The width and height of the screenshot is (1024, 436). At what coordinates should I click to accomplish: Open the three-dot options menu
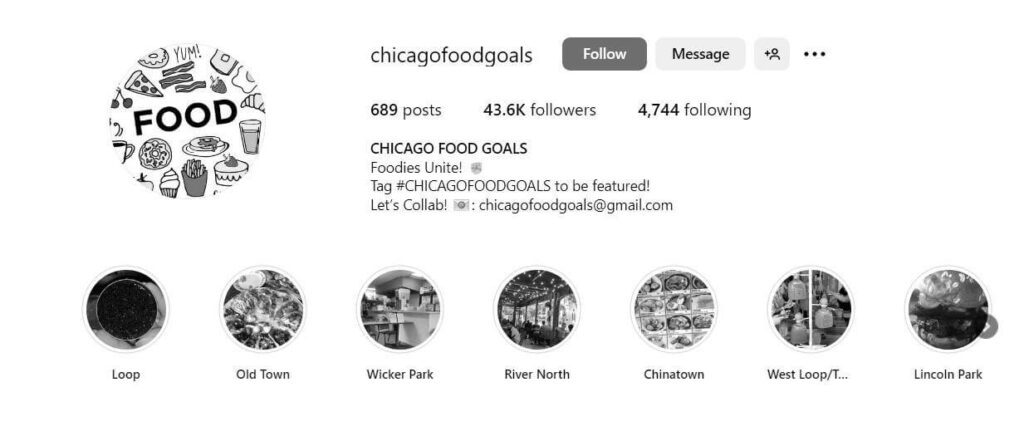[x=815, y=54]
